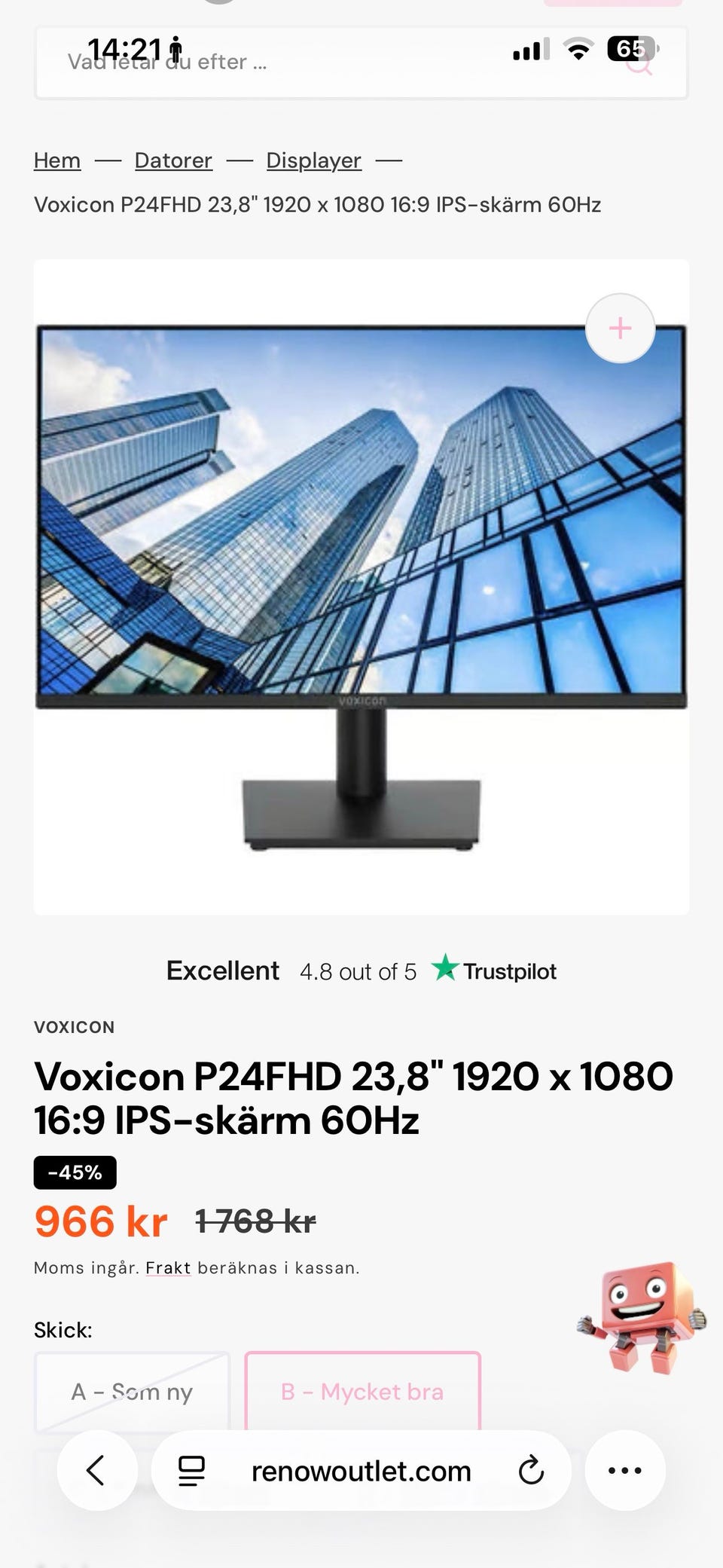Tap the renowoutlet.com address bar
This screenshot has height=1568, width=723.
point(361,1471)
